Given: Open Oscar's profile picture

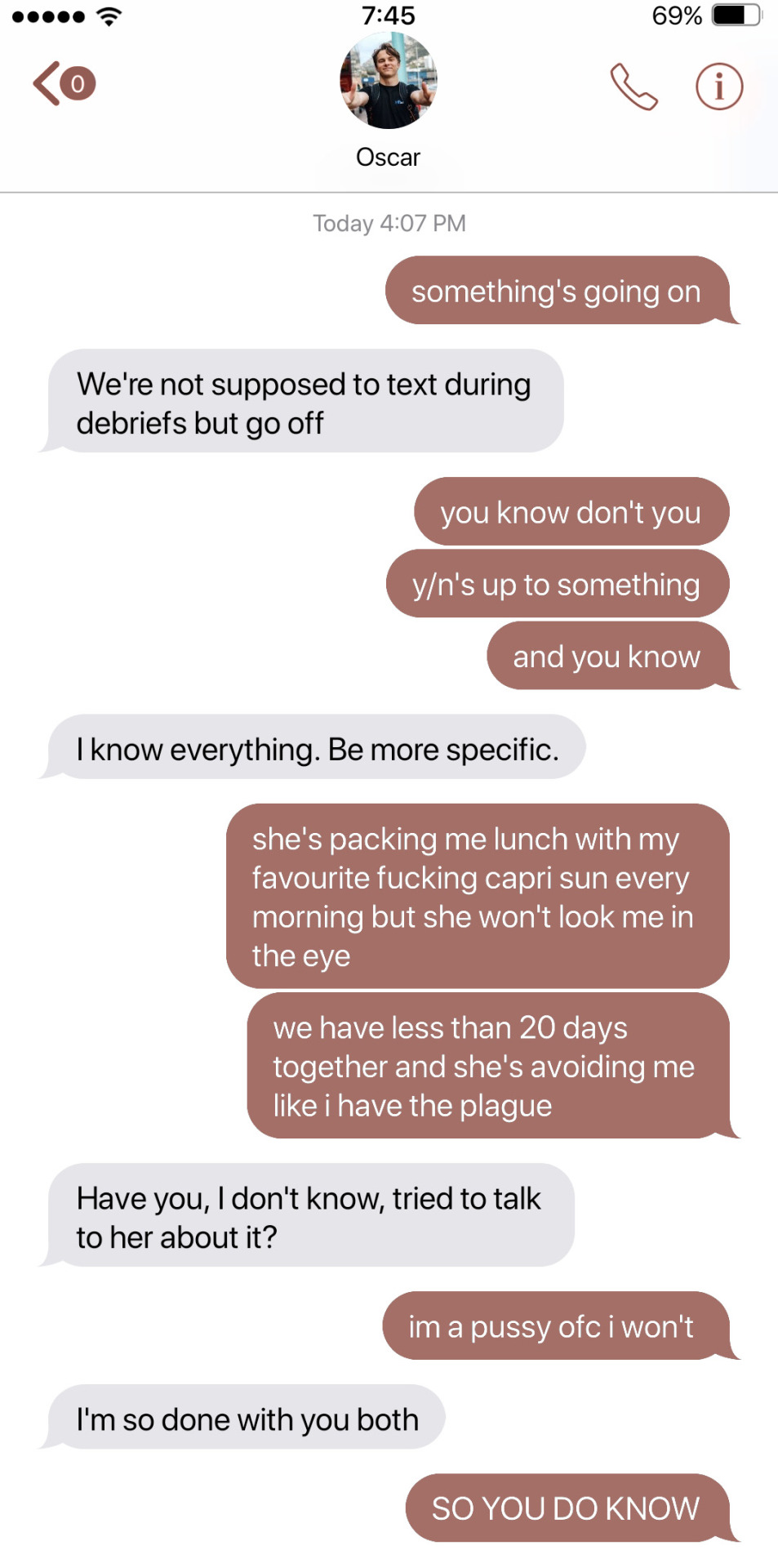Looking at the screenshot, I should coord(389,81).
